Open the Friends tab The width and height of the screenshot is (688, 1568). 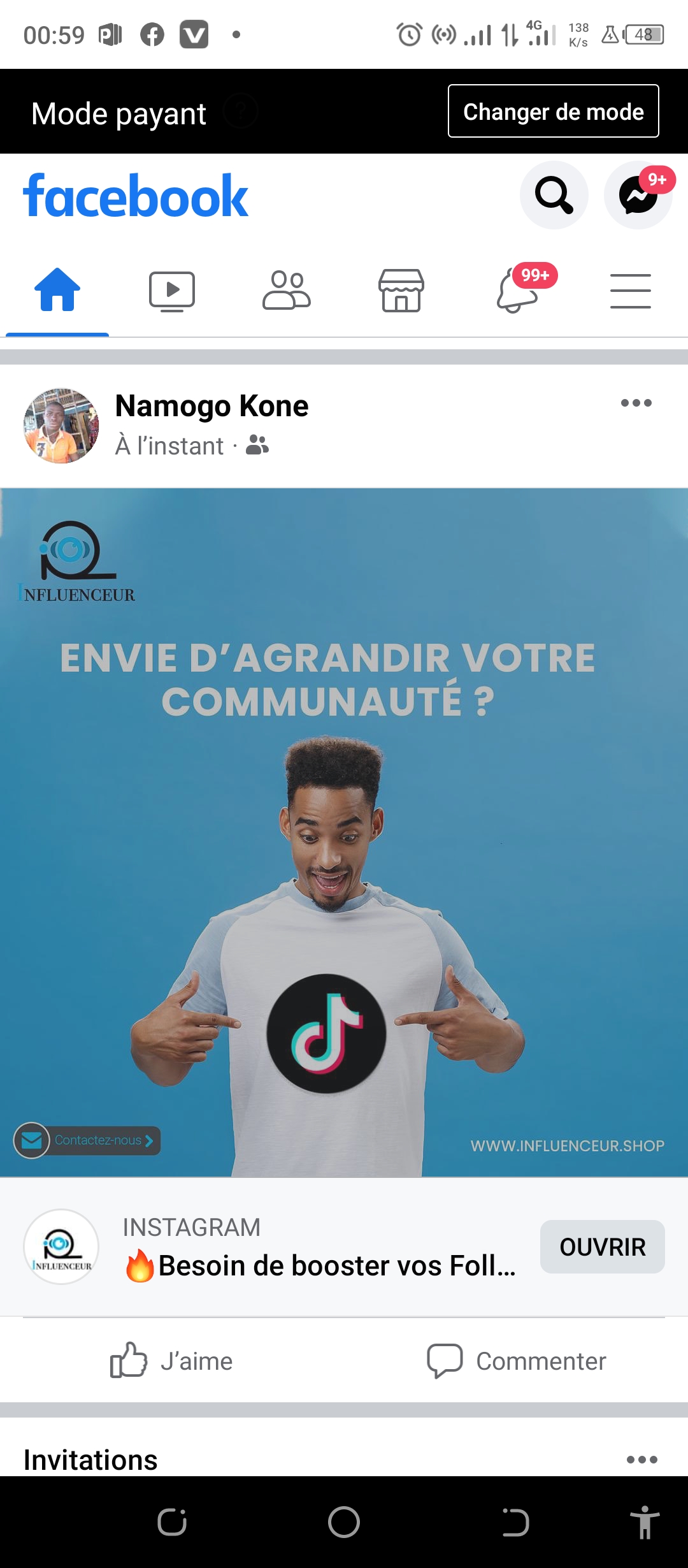[x=287, y=291]
